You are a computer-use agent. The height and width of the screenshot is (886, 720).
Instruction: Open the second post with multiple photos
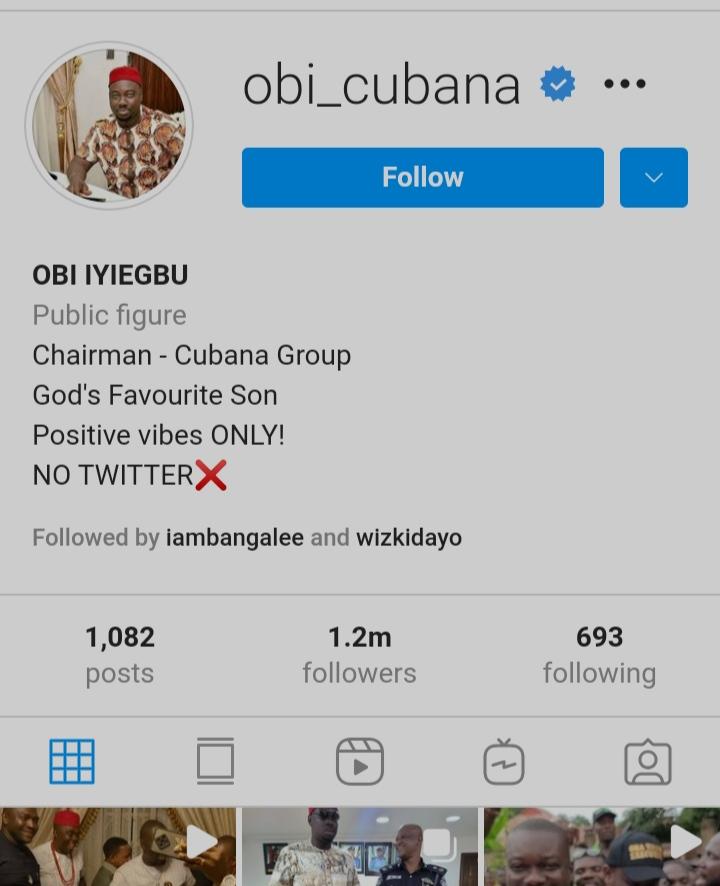(x=360, y=846)
